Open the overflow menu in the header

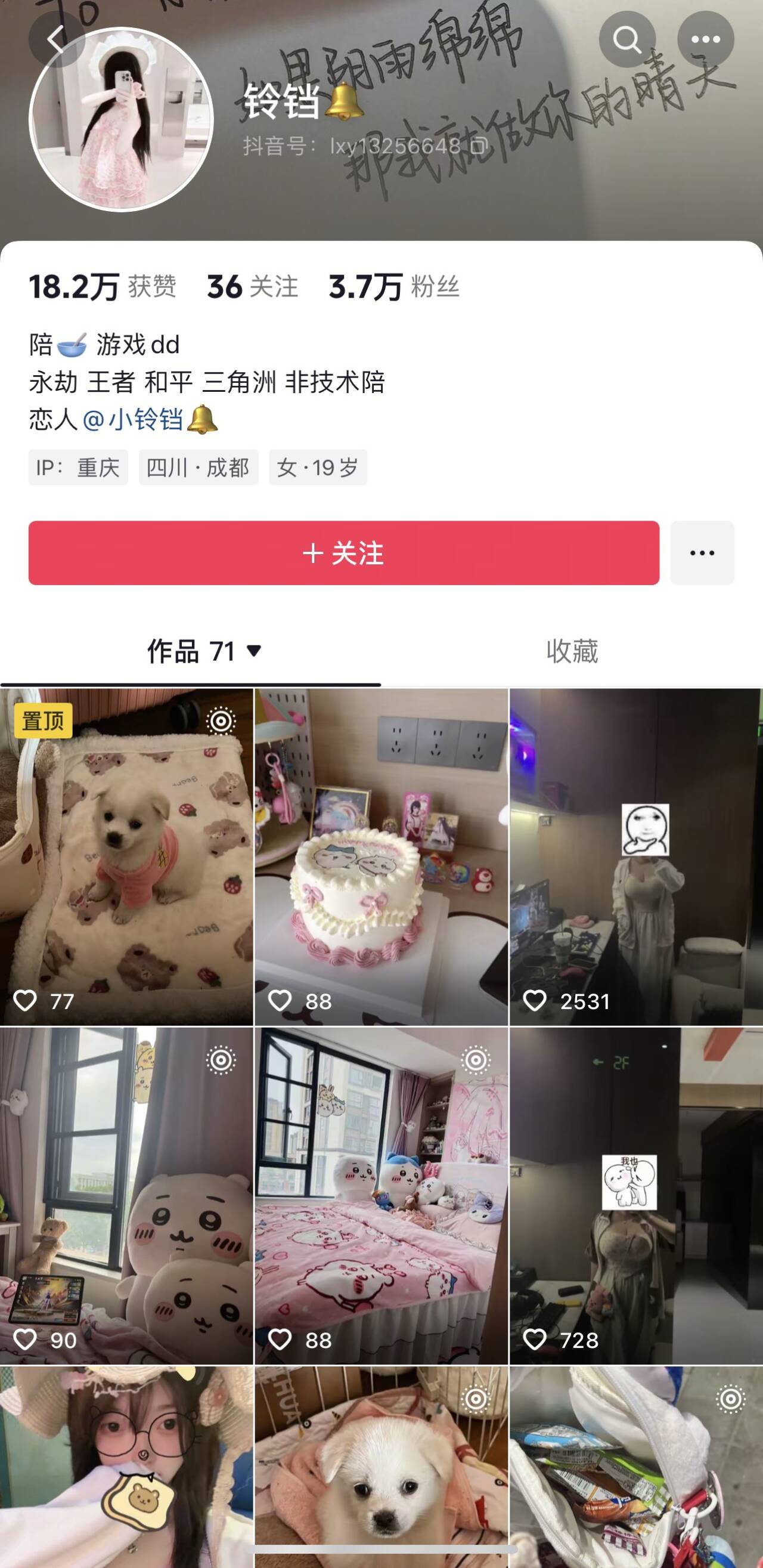point(705,40)
